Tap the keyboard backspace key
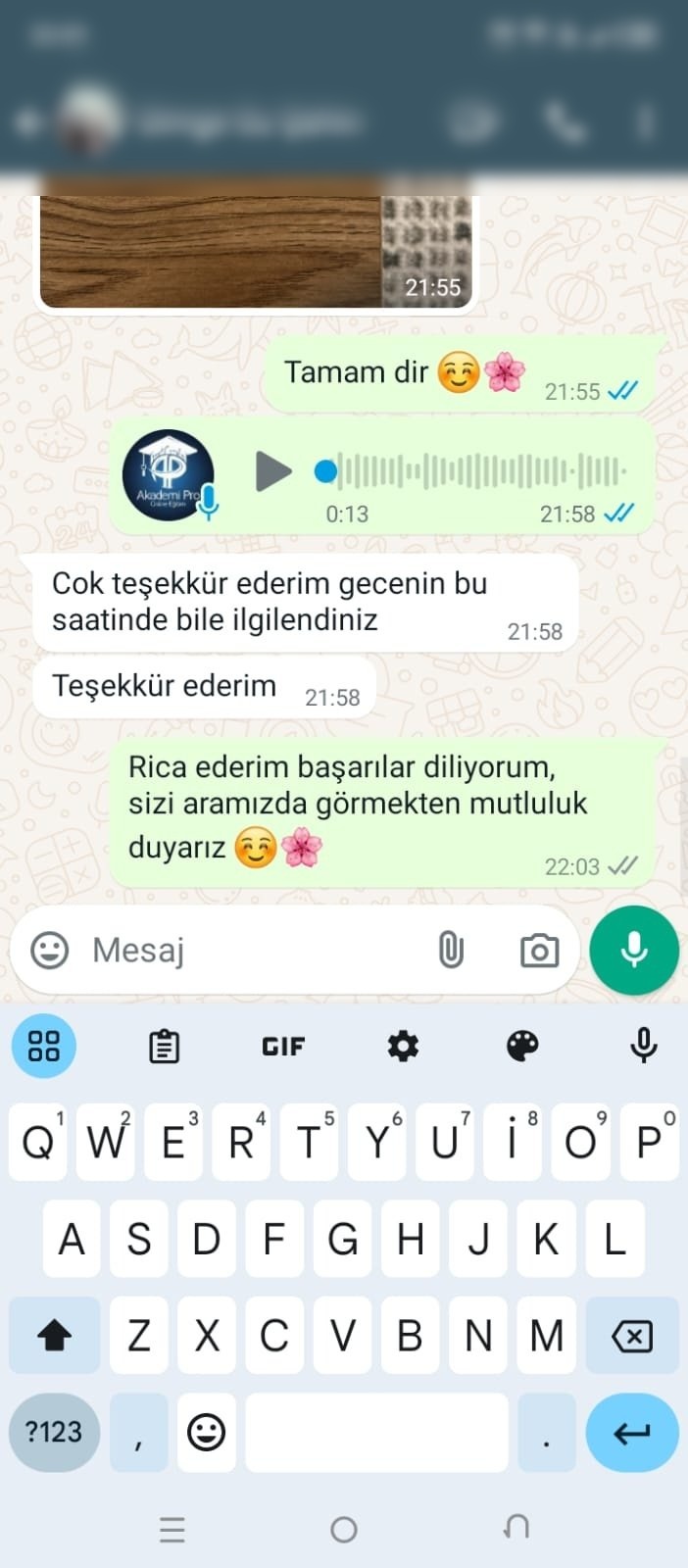Screen dimensions: 688x1568 coord(632,1335)
